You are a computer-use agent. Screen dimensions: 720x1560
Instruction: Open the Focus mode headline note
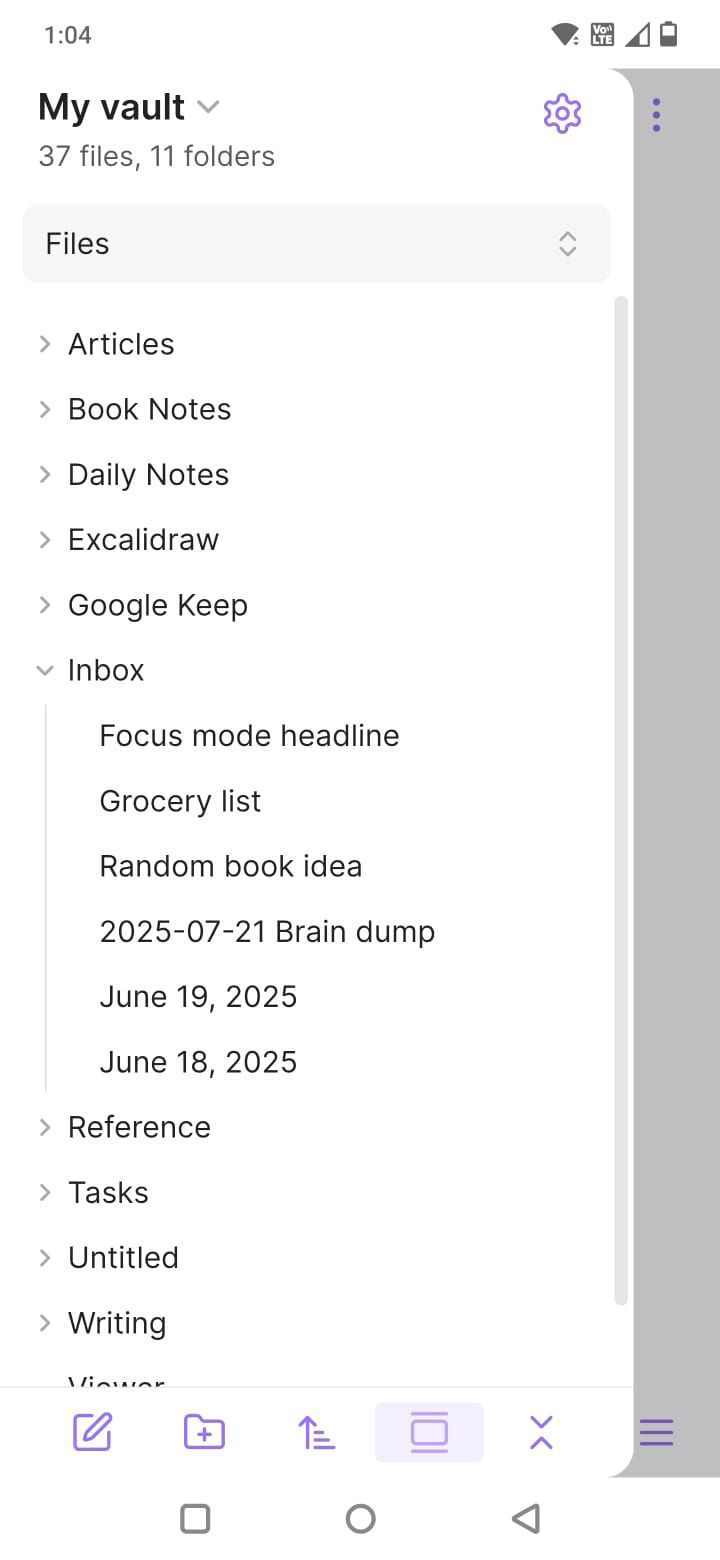point(248,735)
